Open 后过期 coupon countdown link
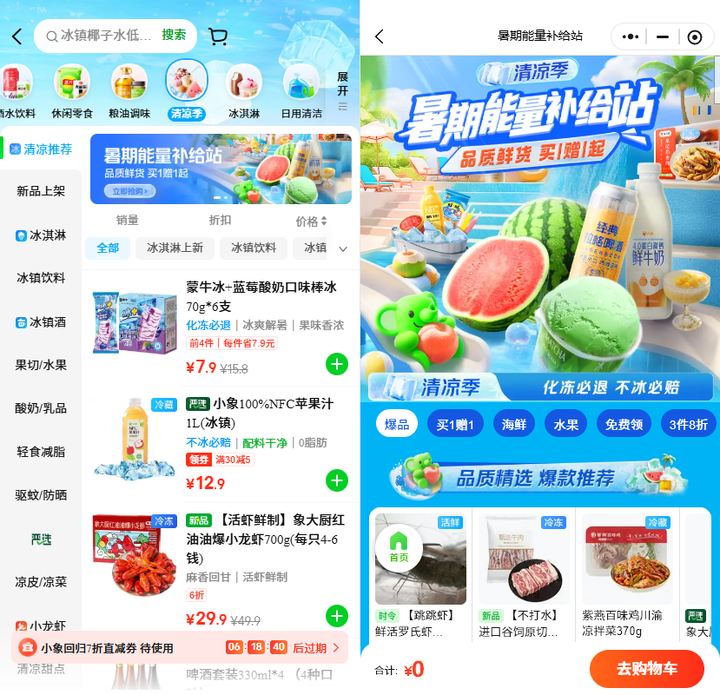Image resolution: width=720 pixels, height=695 pixels. coord(314,647)
